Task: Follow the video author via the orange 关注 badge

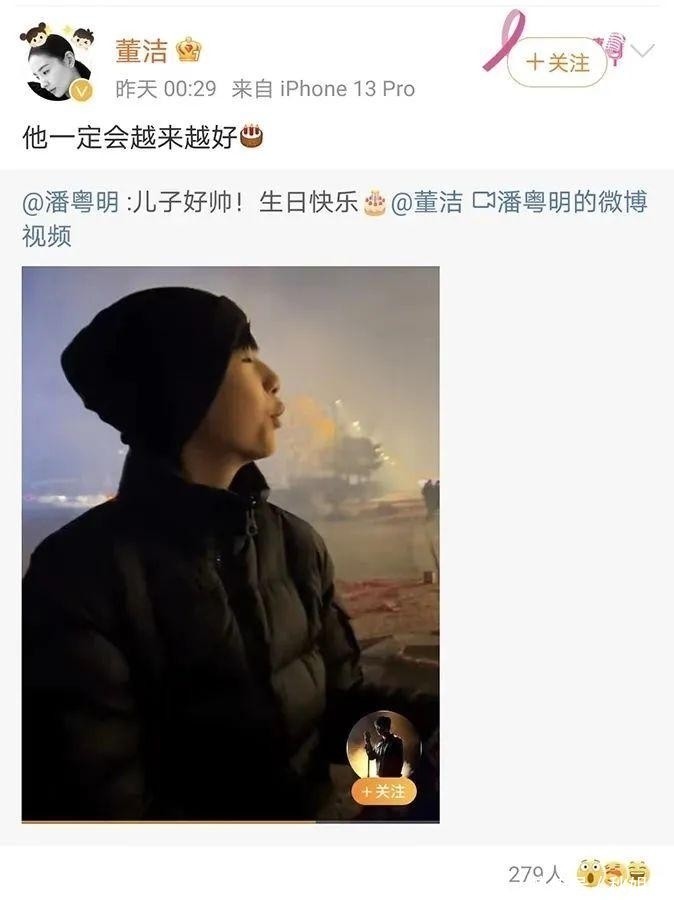Action: coord(384,790)
